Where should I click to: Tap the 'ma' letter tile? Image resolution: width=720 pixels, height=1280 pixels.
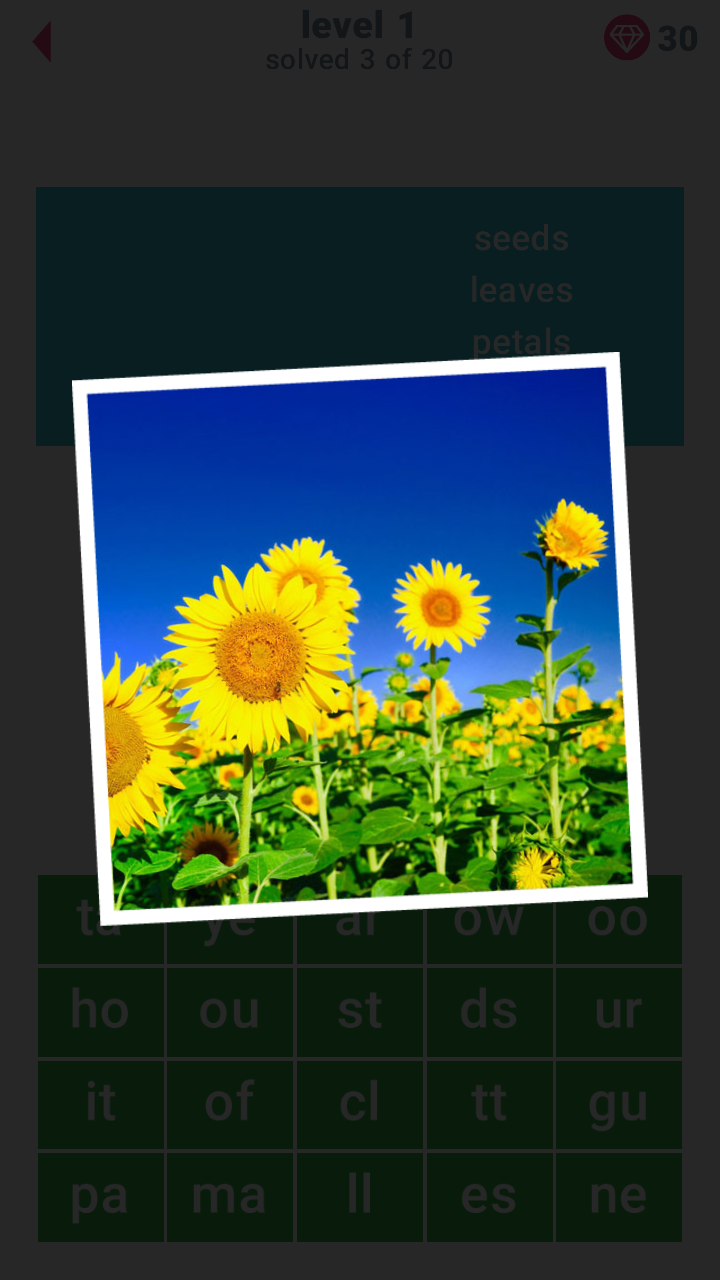tap(230, 1196)
